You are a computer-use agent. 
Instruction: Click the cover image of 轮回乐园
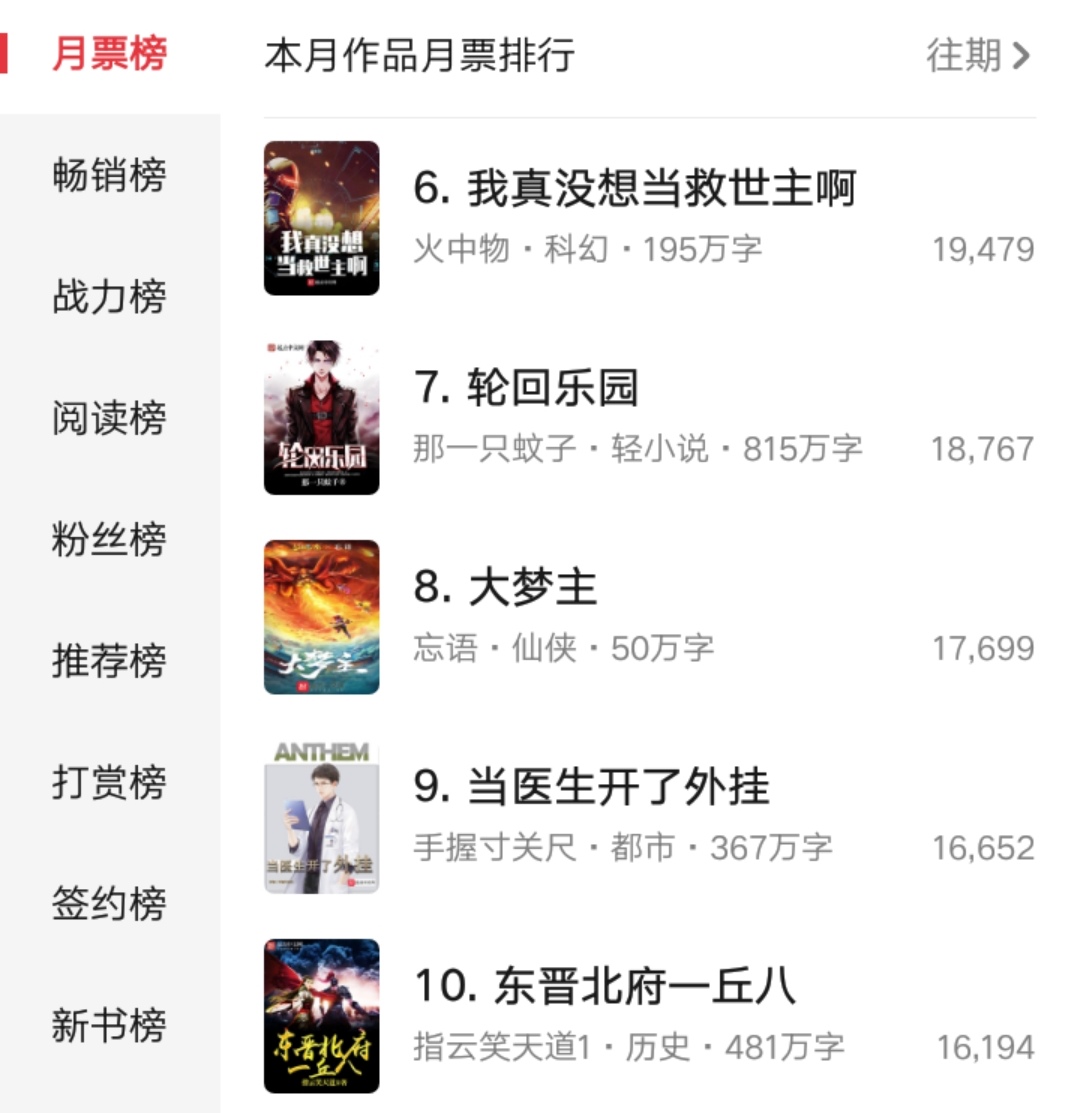pyautogui.click(x=321, y=414)
